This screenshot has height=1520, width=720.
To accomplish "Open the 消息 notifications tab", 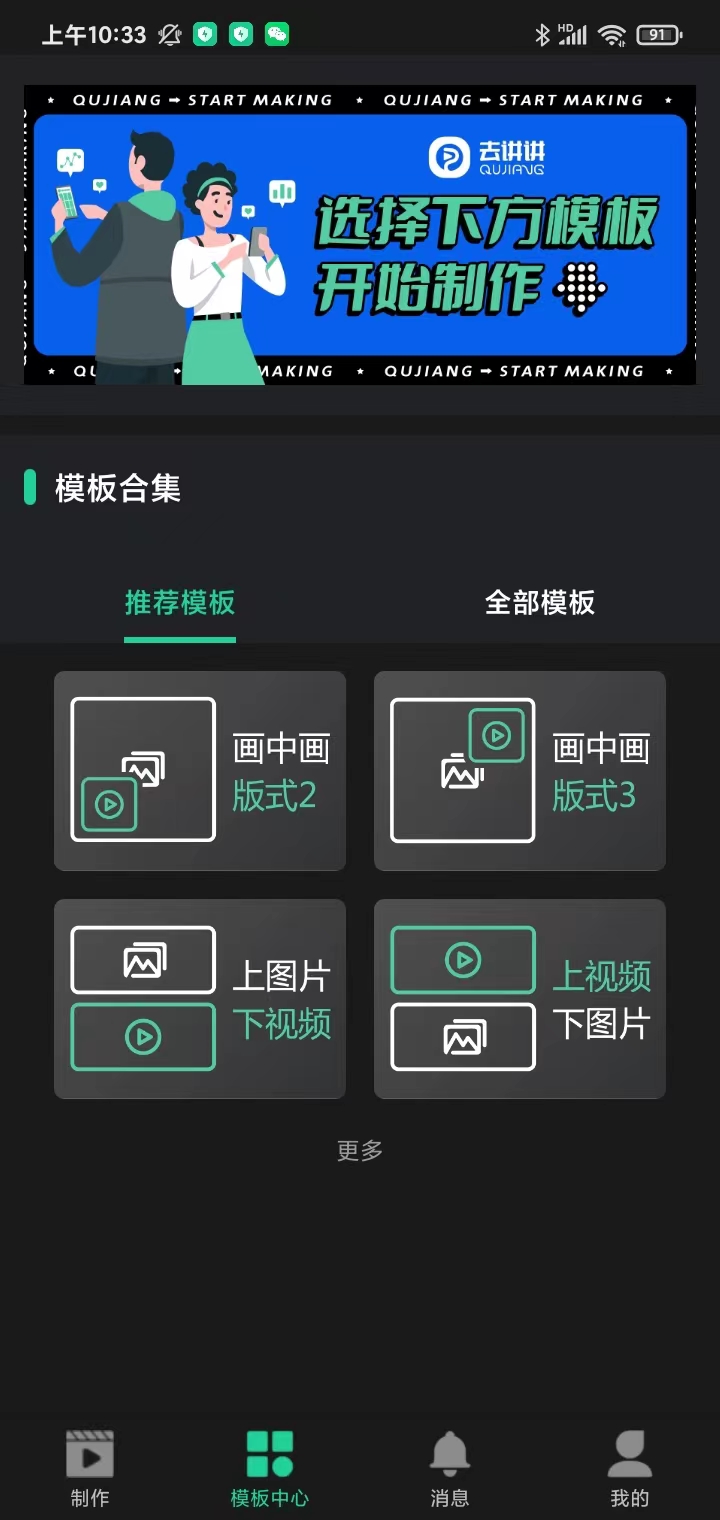I will tap(450, 1468).
